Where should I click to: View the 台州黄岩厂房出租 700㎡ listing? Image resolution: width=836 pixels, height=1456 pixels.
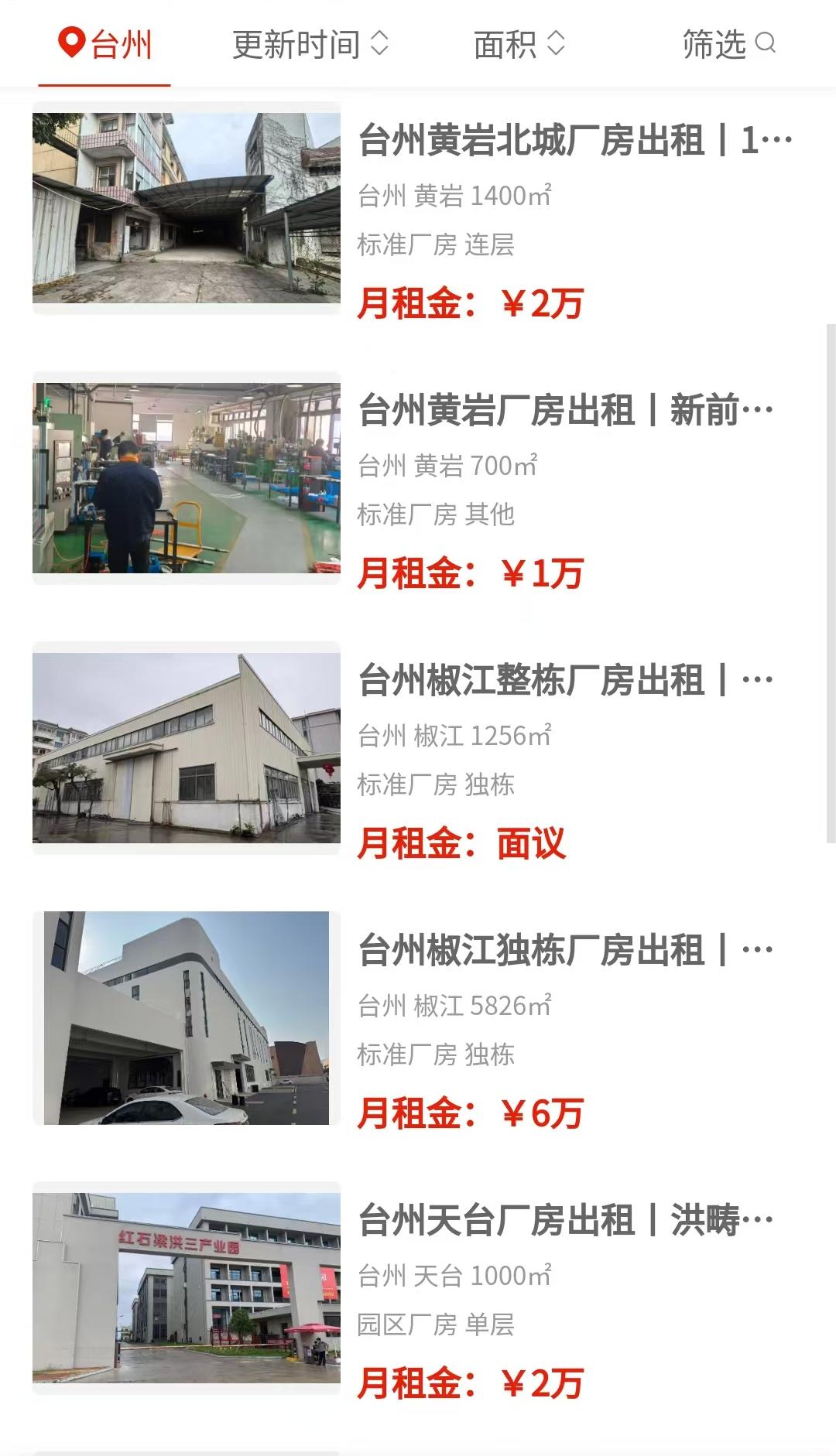point(565,411)
